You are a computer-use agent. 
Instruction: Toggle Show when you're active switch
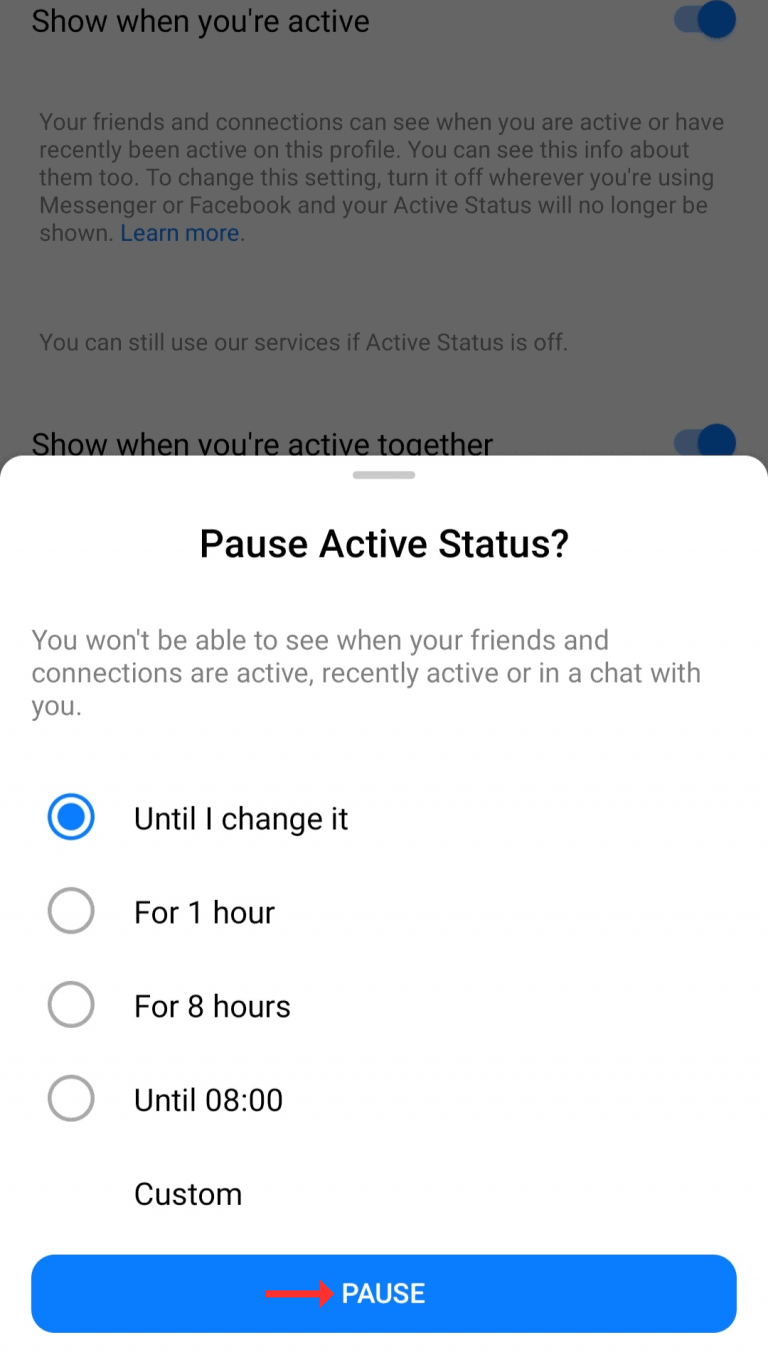[706, 20]
